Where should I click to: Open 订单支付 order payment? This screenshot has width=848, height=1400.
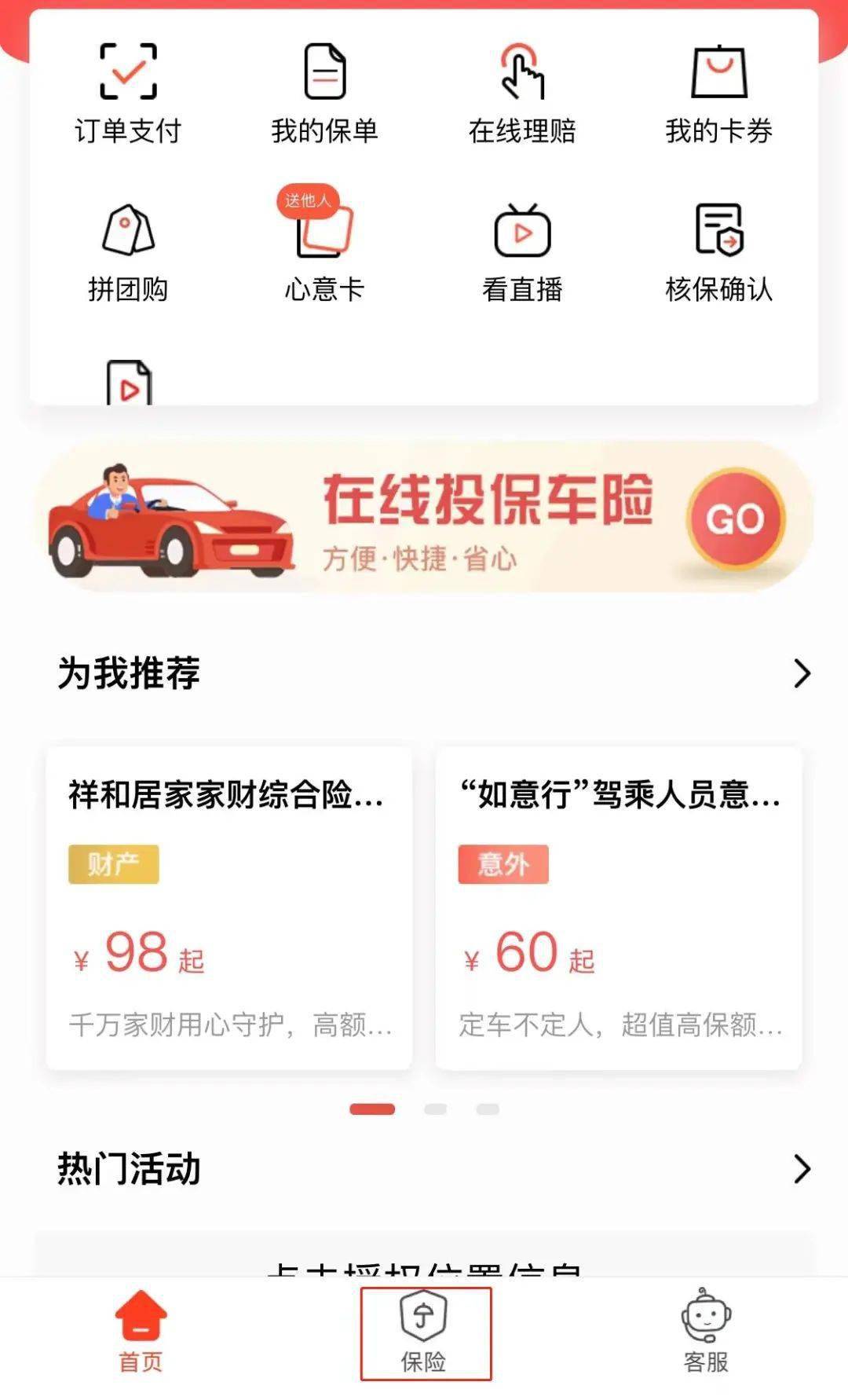coord(128,94)
